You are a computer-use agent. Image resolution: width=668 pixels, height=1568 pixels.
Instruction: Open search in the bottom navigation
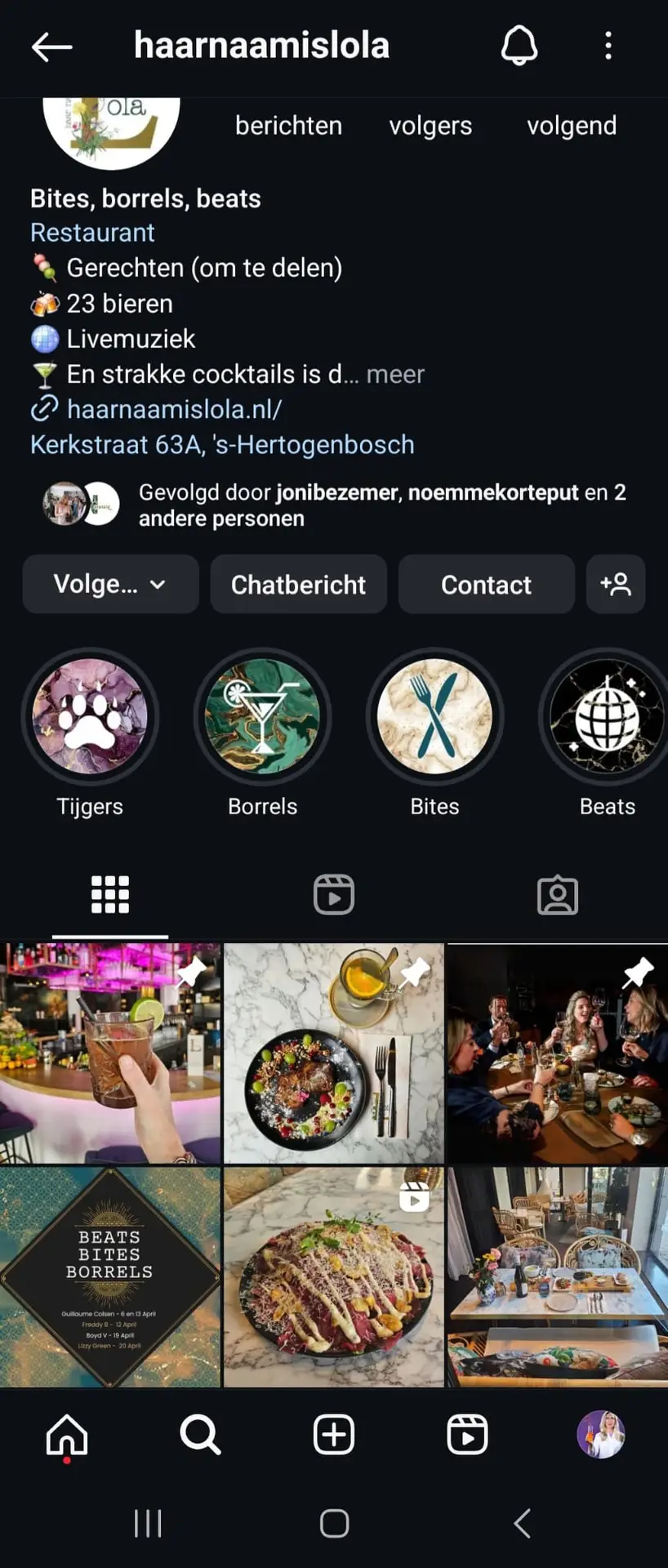[200, 1435]
